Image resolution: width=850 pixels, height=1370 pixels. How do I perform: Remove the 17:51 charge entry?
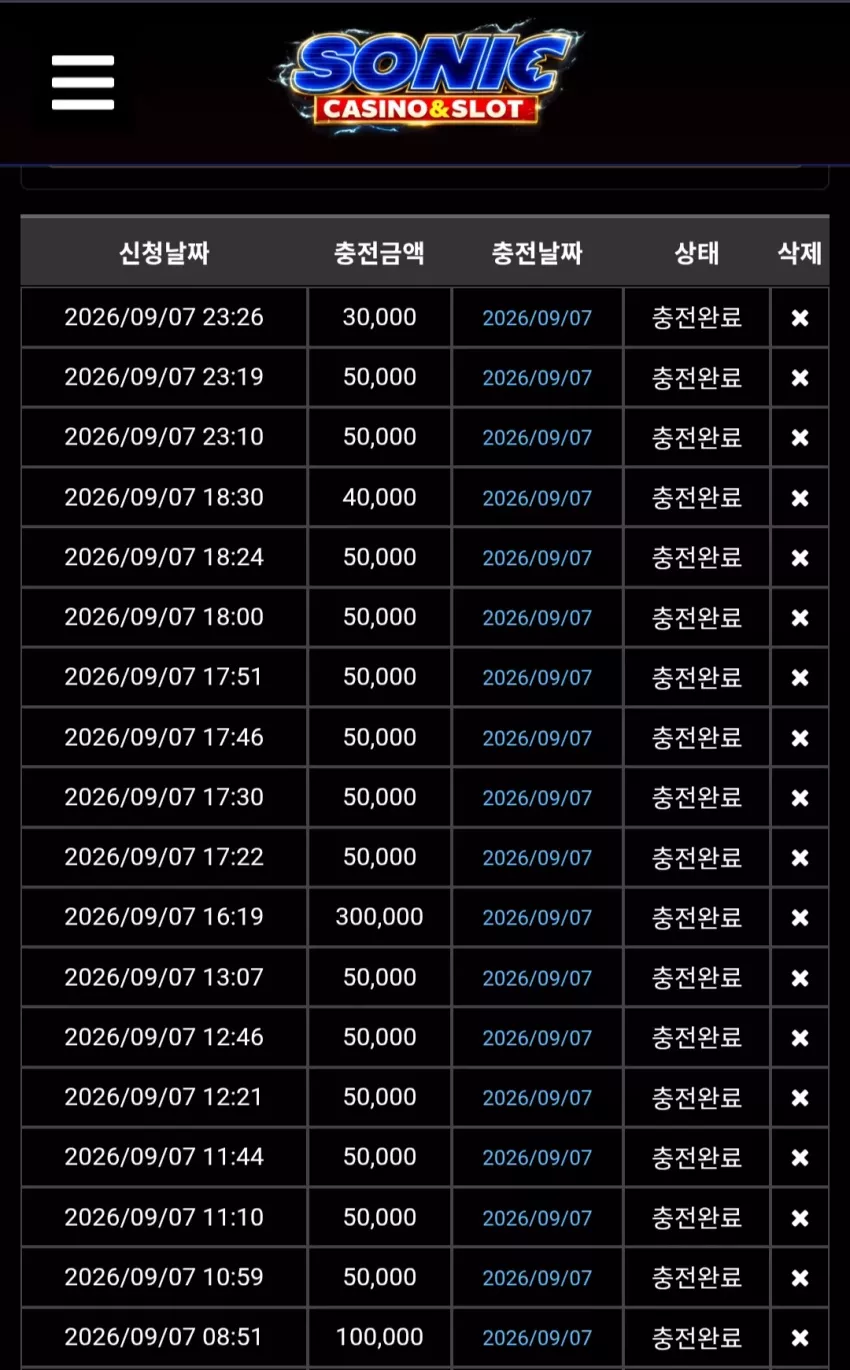[800, 678]
